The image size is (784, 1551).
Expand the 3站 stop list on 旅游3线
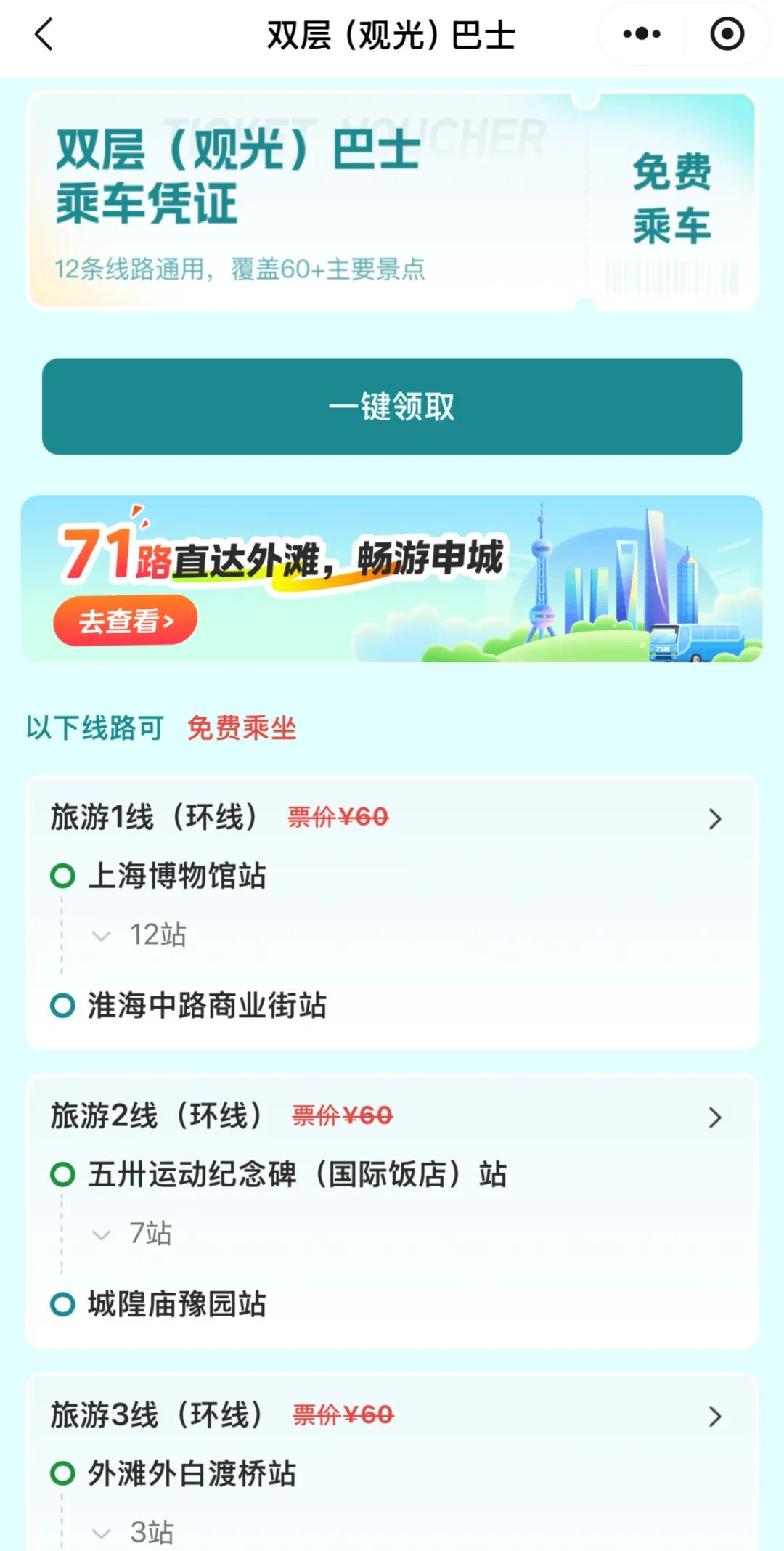click(x=136, y=1531)
